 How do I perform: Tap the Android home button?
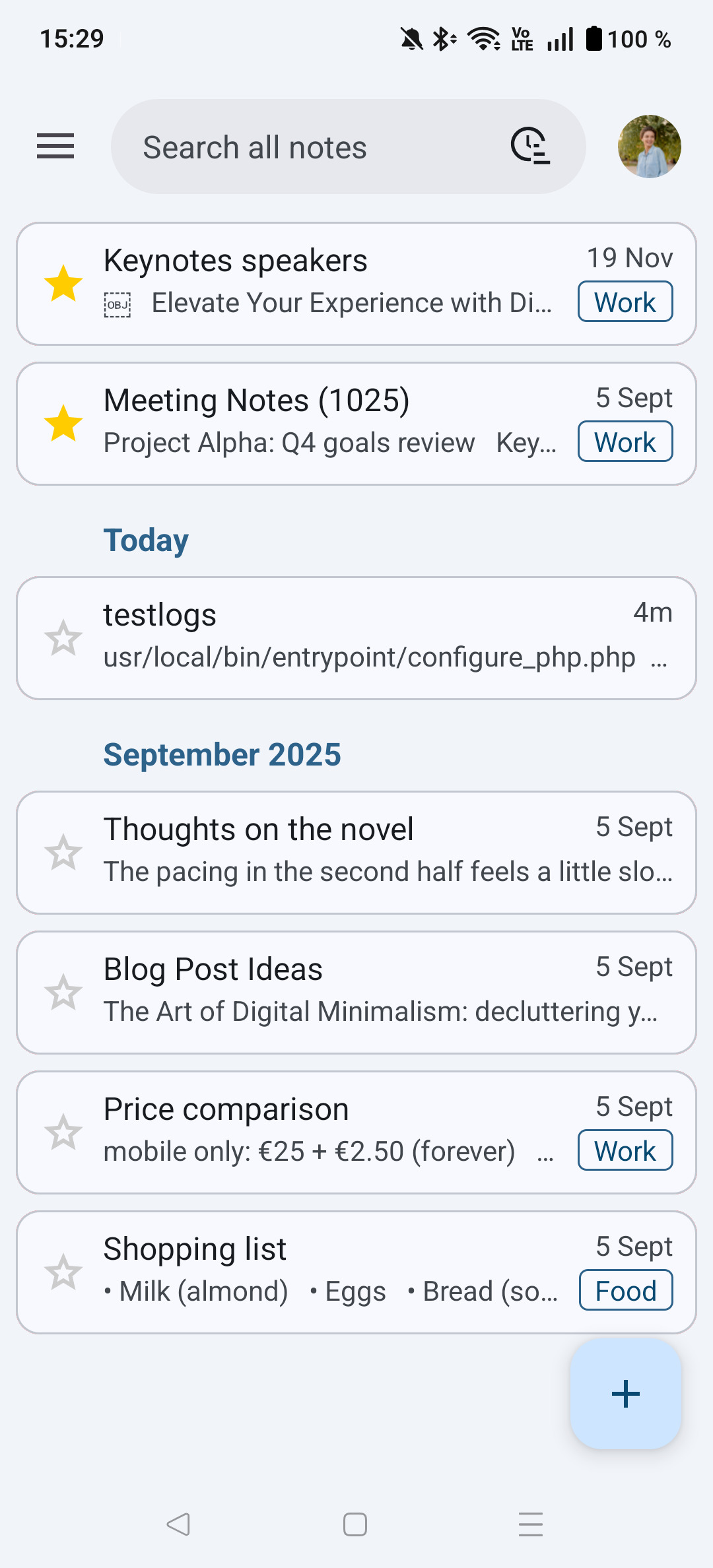355,1524
